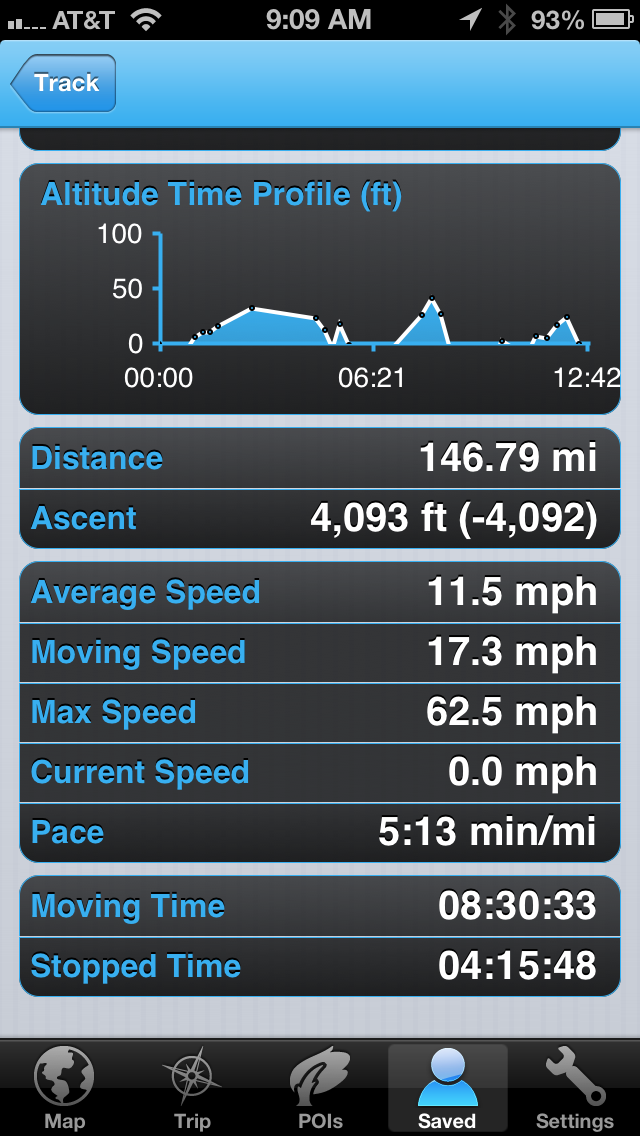Select the Saved tab
Image resolution: width=640 pixels, height=1136 pixels.
(x=448, y=1089)
